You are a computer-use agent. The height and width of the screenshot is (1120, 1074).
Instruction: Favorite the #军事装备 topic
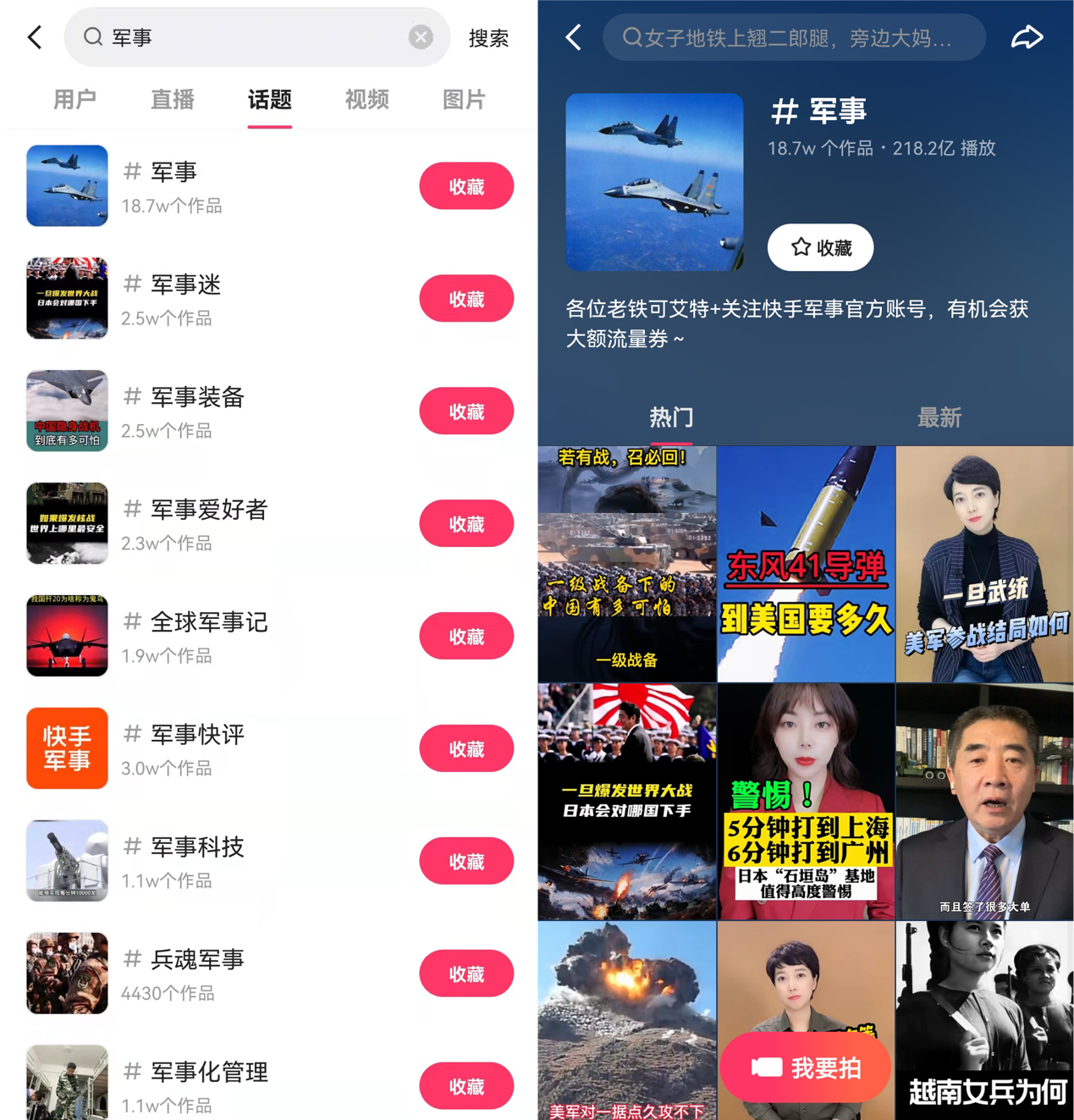click(466, 411)
